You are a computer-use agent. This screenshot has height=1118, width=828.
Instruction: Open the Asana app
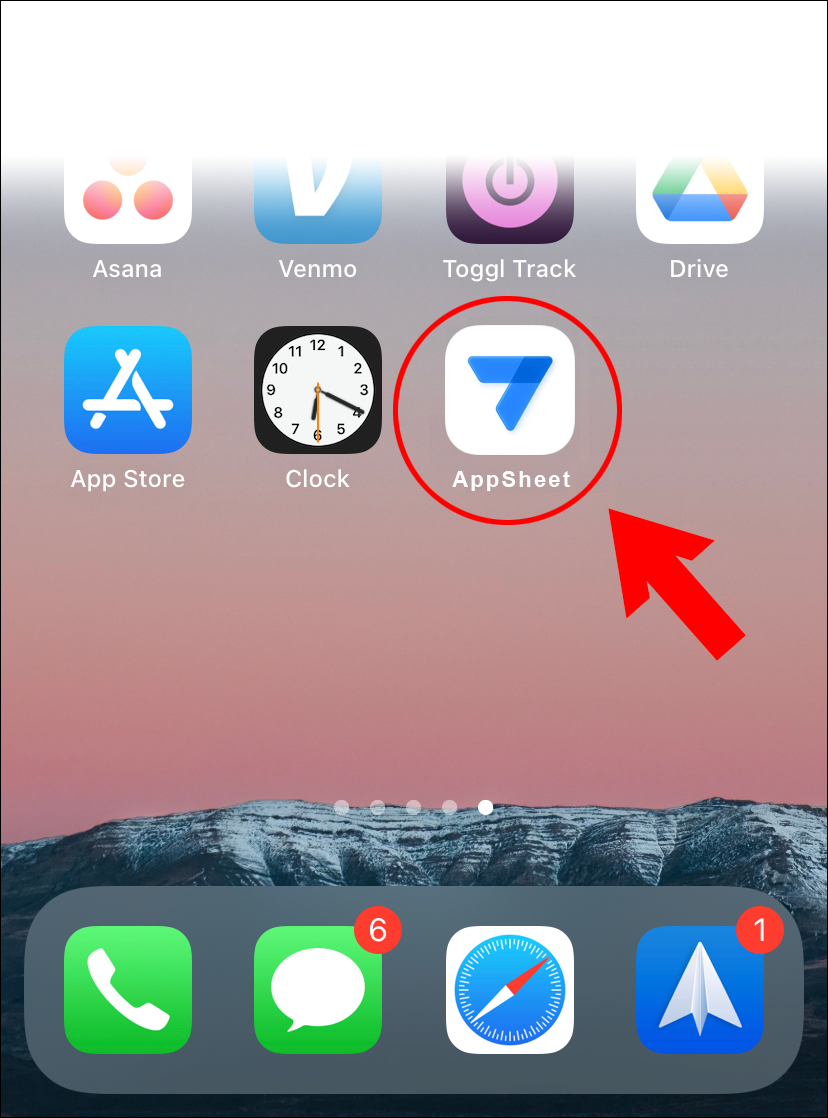(x=128, y=200)
